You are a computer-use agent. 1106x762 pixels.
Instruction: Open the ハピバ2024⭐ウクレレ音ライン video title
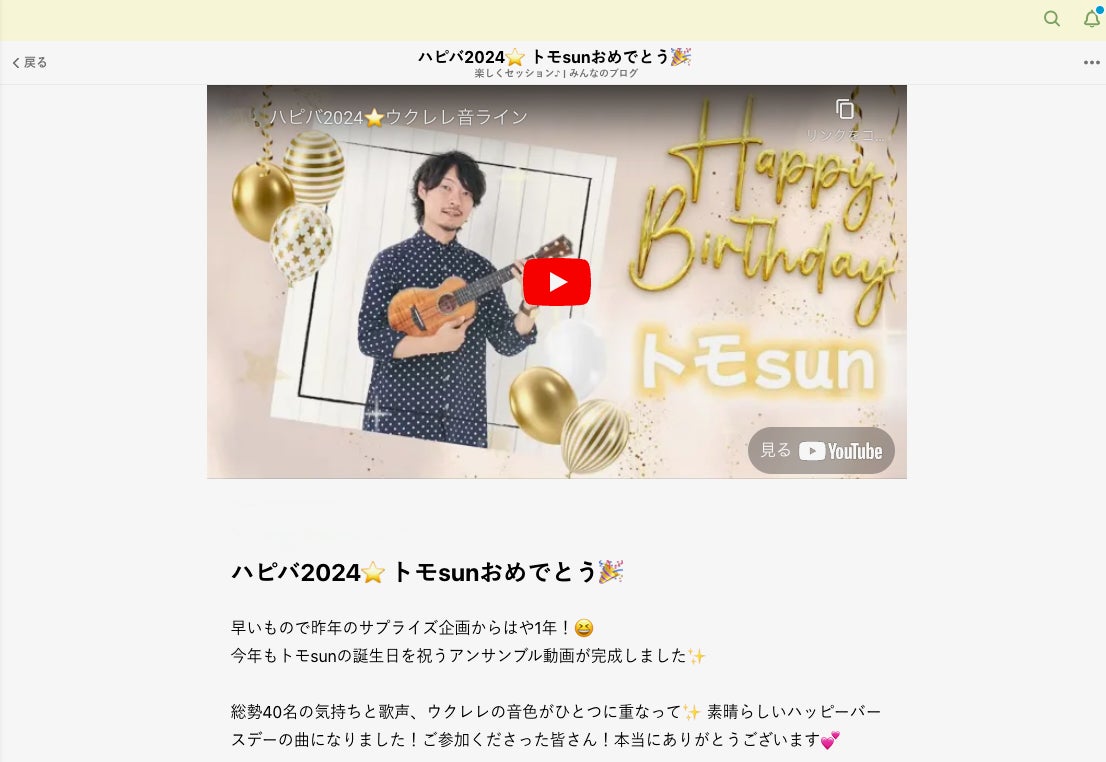[398, 117]
